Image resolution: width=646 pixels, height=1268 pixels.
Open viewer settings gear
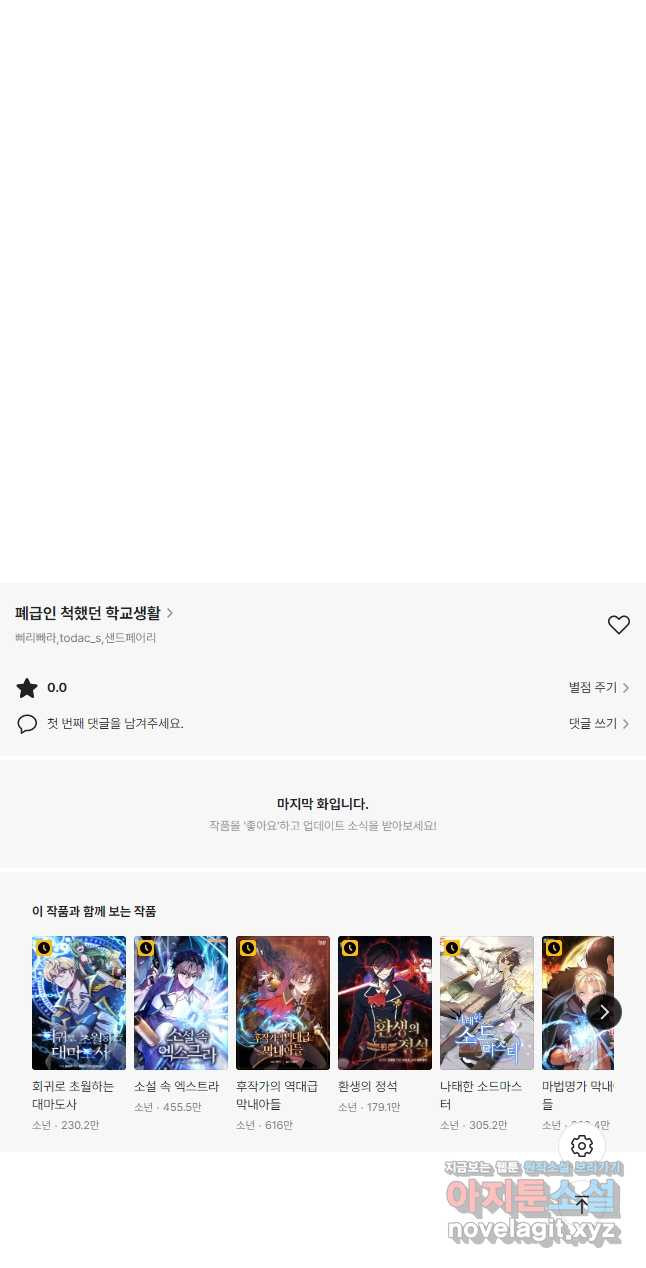582,1146
